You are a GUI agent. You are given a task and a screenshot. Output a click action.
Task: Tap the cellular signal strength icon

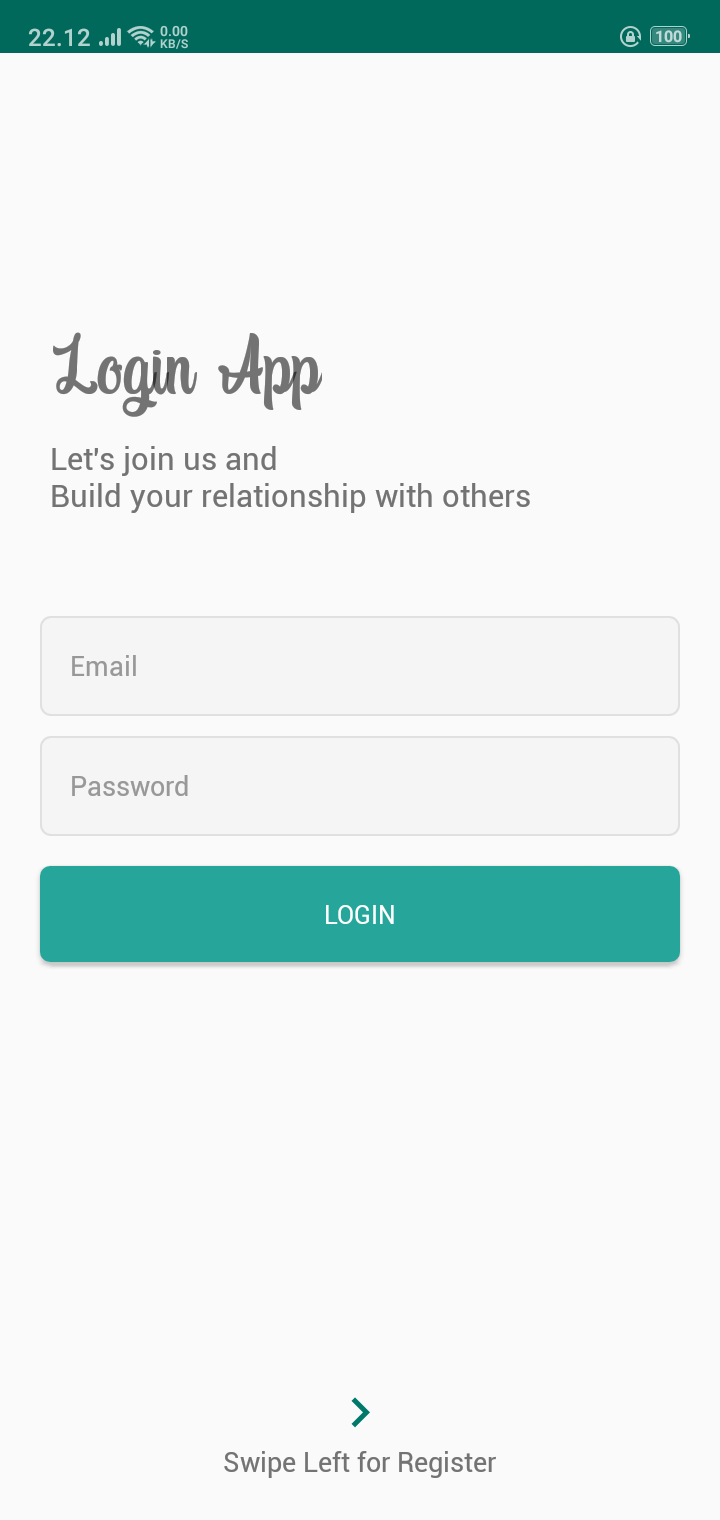point(109,36)
